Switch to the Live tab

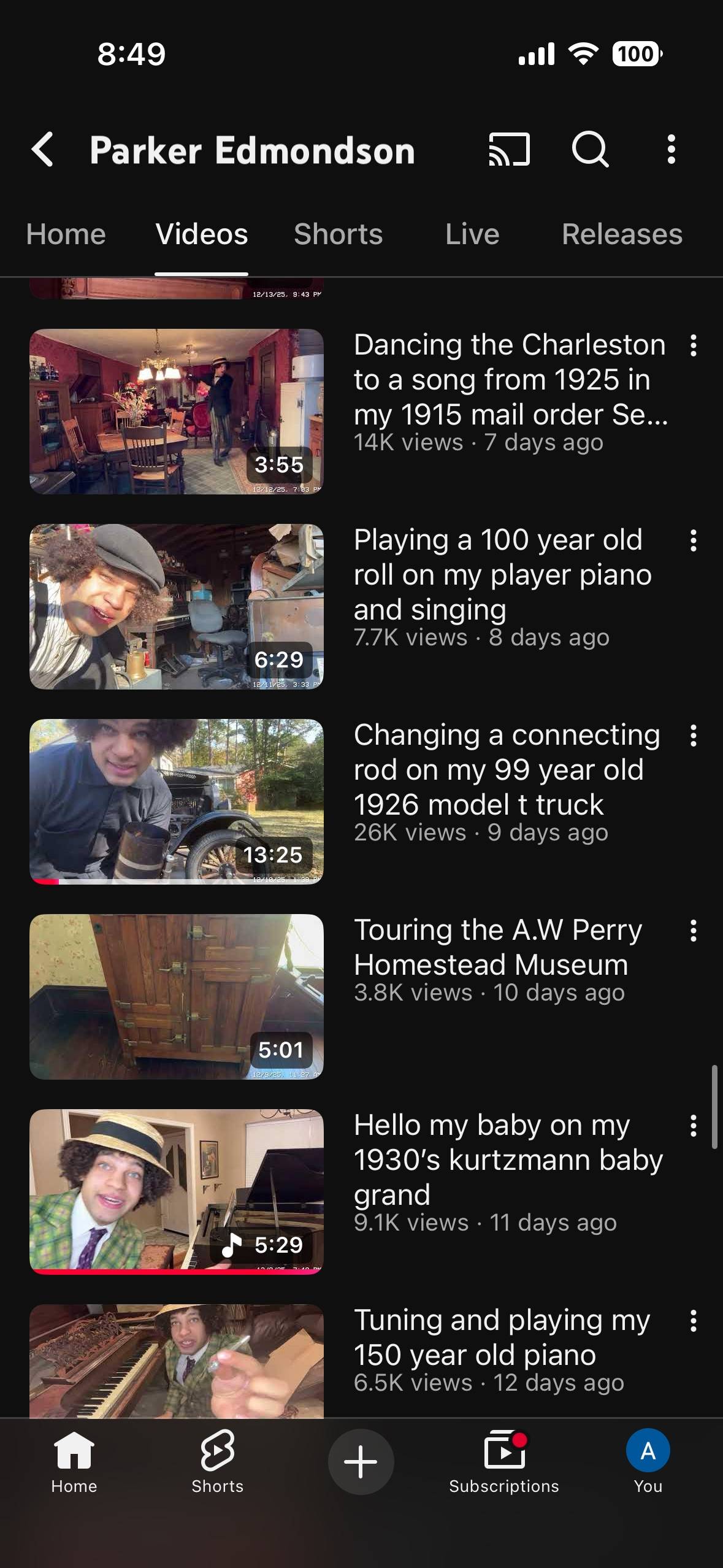tap(472, 234)
